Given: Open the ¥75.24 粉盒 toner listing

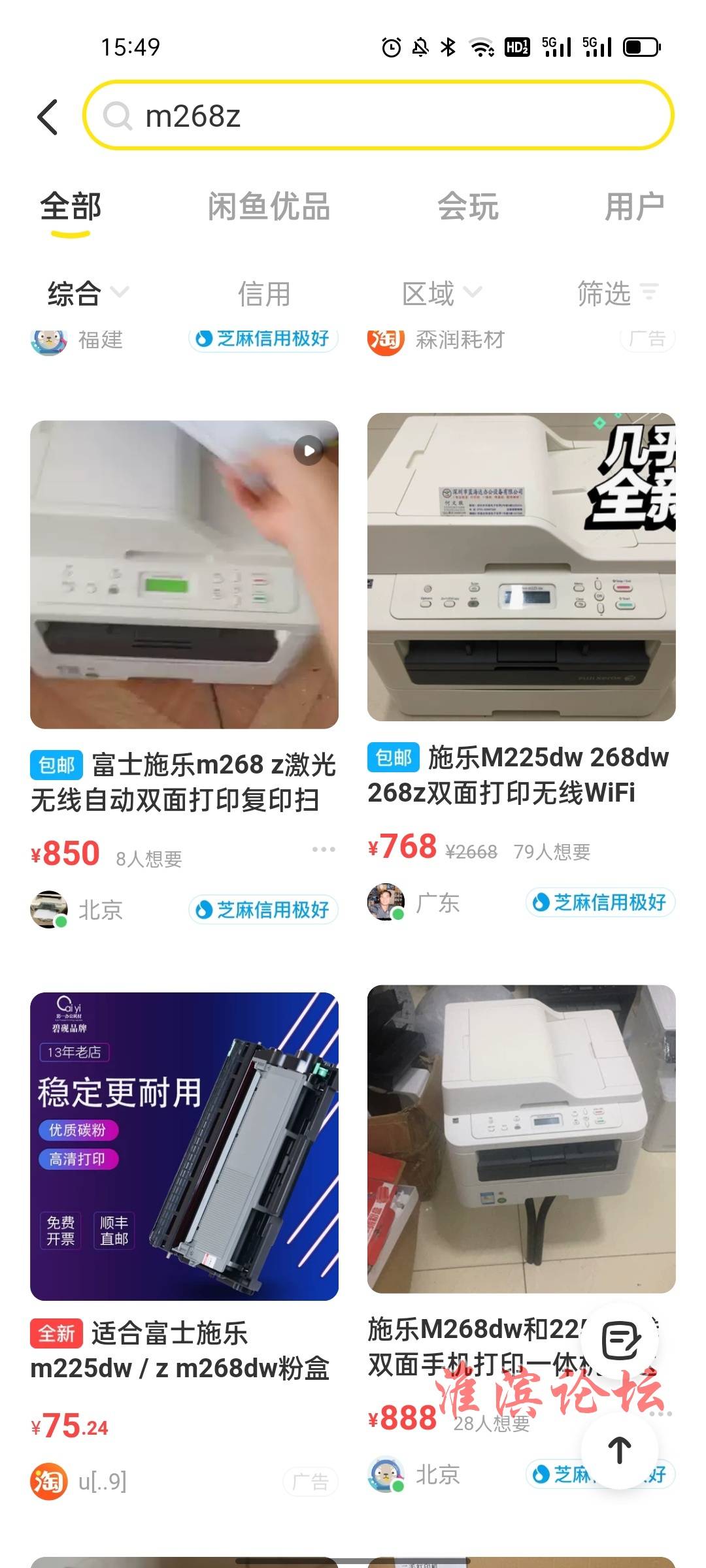Looking at the screenshot, I should click(x=184, y=1241).
